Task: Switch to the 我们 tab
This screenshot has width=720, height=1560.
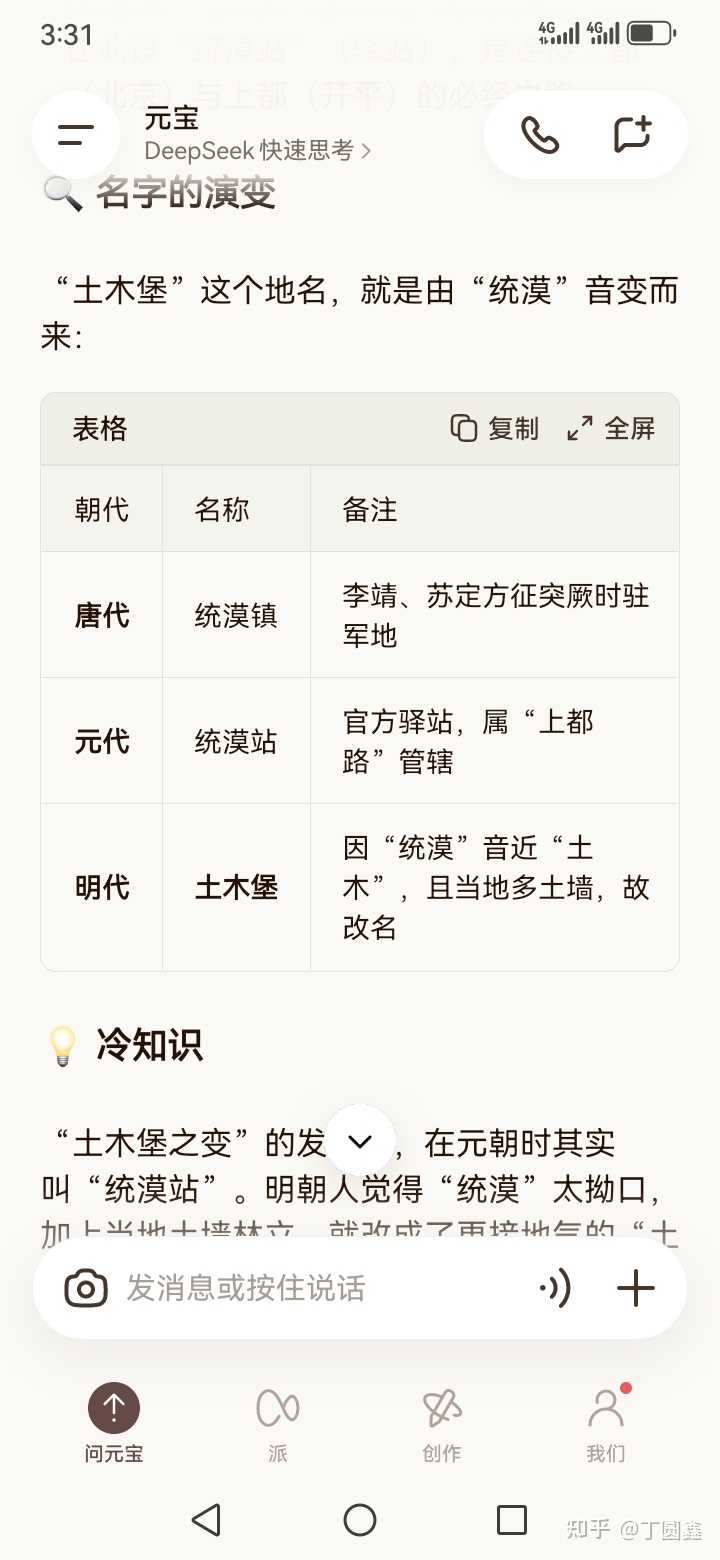Action: click(606, 1424)
